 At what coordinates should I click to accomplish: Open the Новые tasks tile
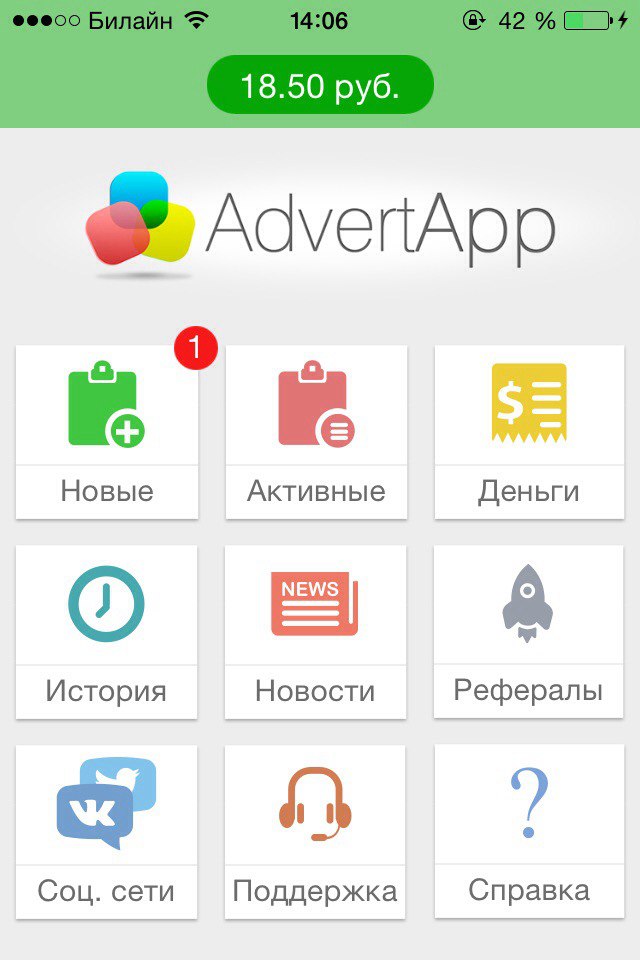tap(107, 432)
